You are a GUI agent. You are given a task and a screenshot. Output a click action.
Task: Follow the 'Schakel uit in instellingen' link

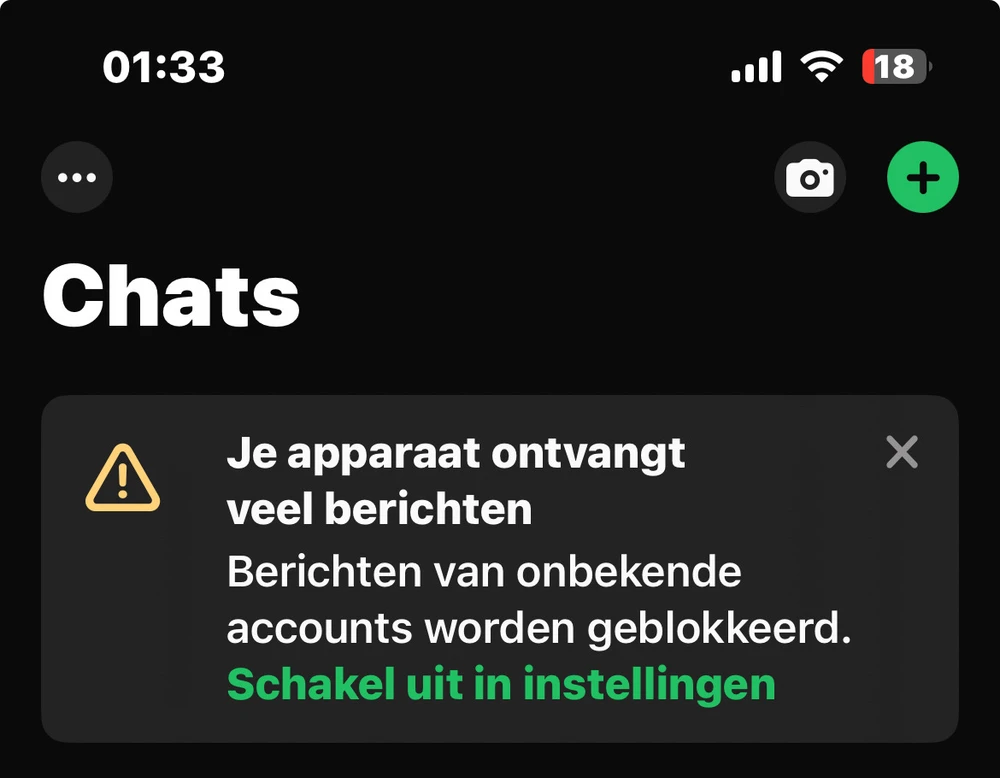click(501, 685)
